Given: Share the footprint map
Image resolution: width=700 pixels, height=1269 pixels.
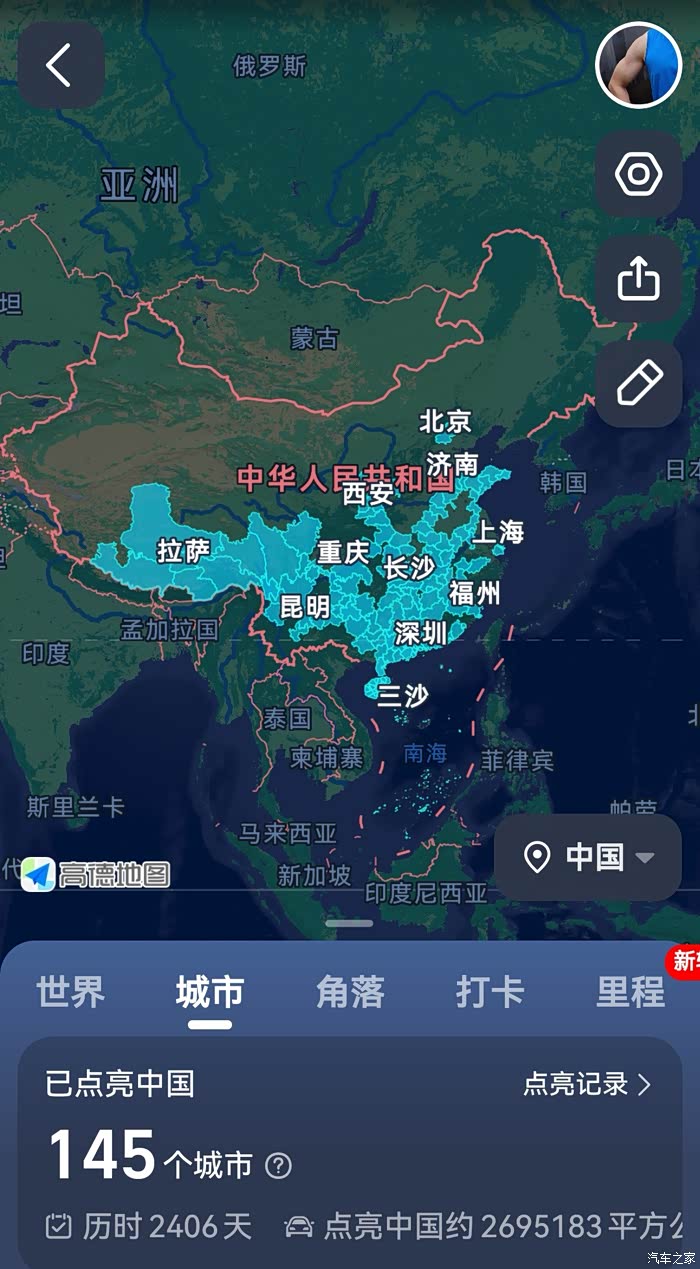Looking at the screenshot, I should coord(639,279).
